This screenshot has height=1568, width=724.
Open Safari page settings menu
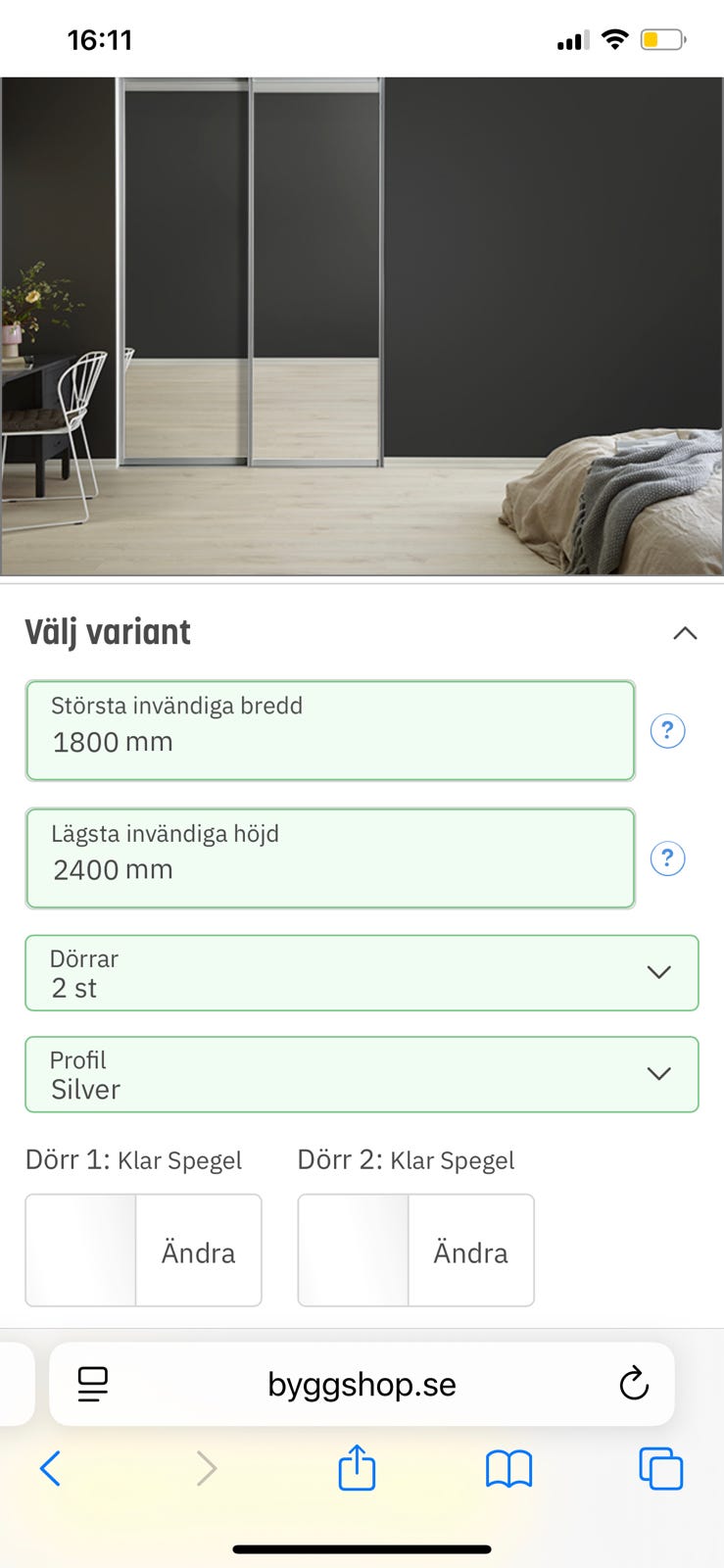pyautogui.click(x=93, y=1384)
